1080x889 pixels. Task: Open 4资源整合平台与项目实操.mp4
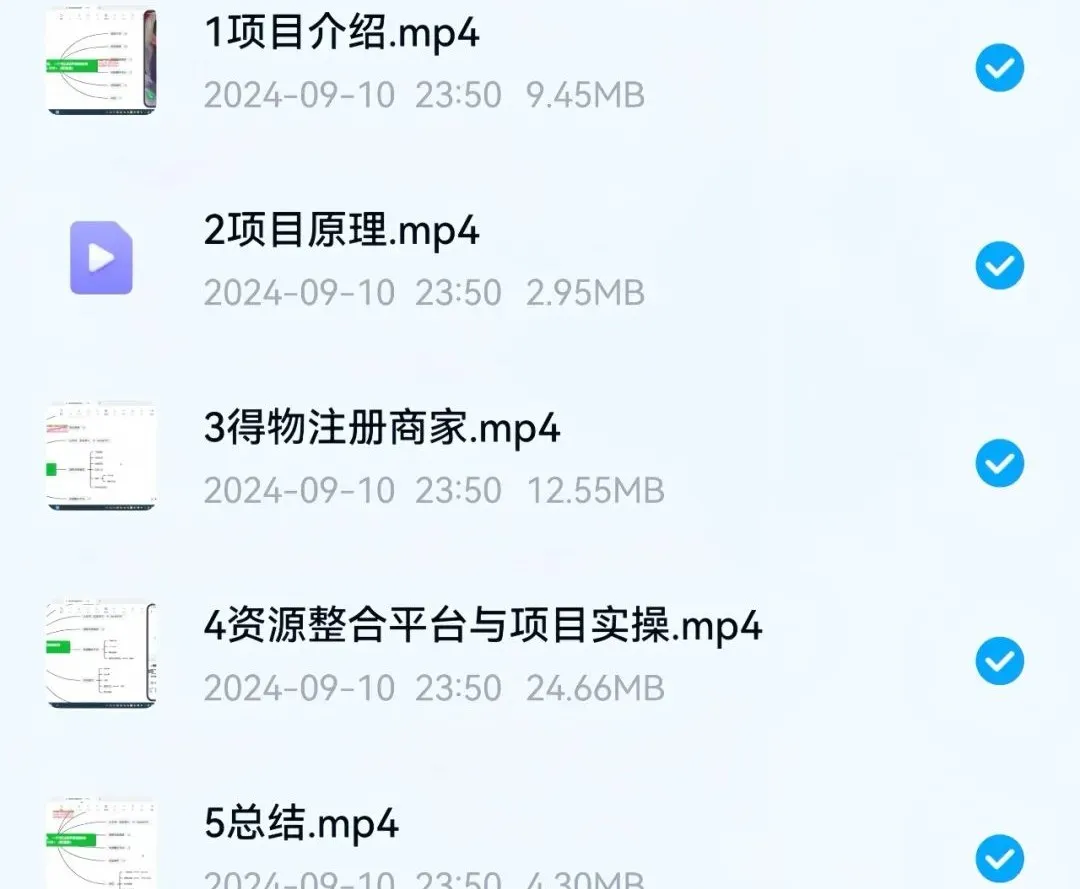[483, 628]
